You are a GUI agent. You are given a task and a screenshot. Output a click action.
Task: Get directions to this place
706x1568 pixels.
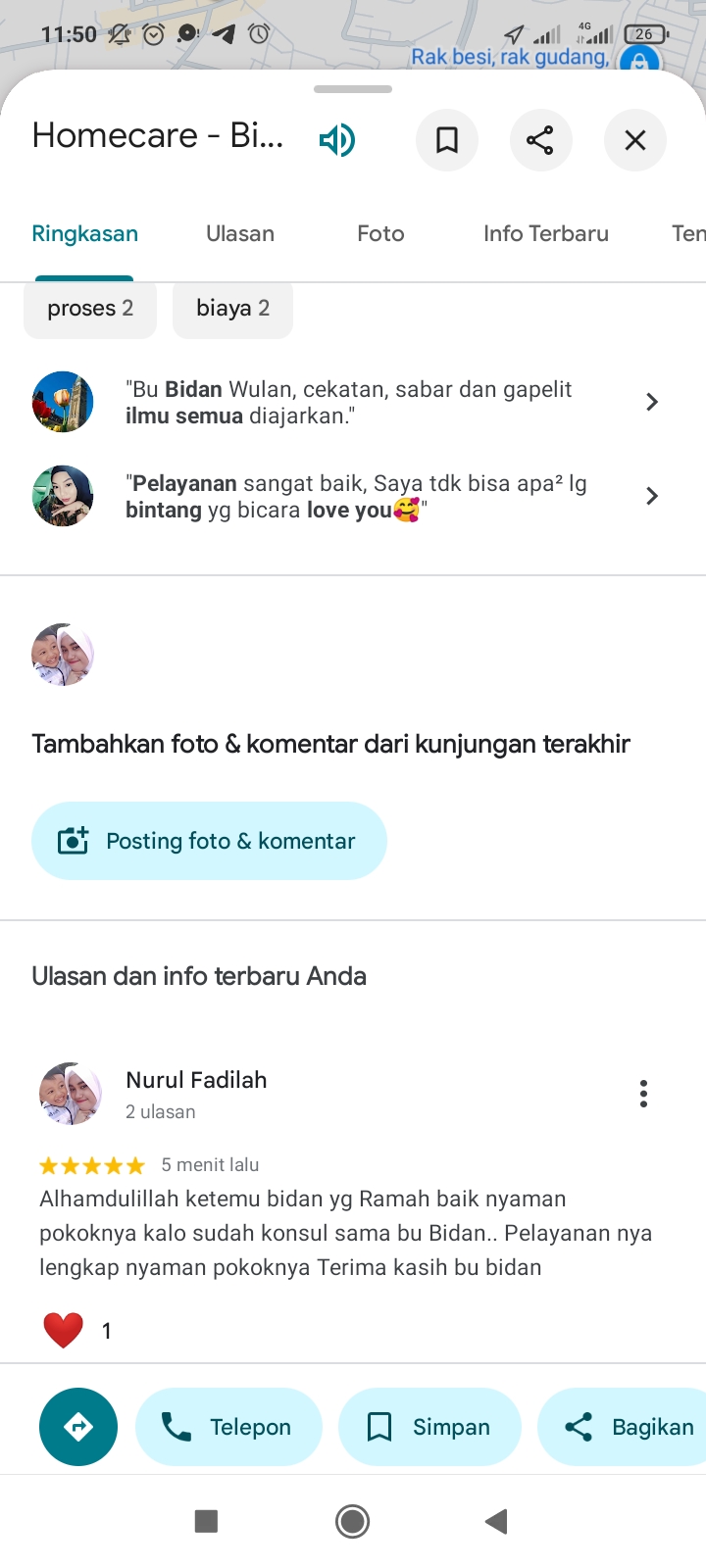[78, 1427]
